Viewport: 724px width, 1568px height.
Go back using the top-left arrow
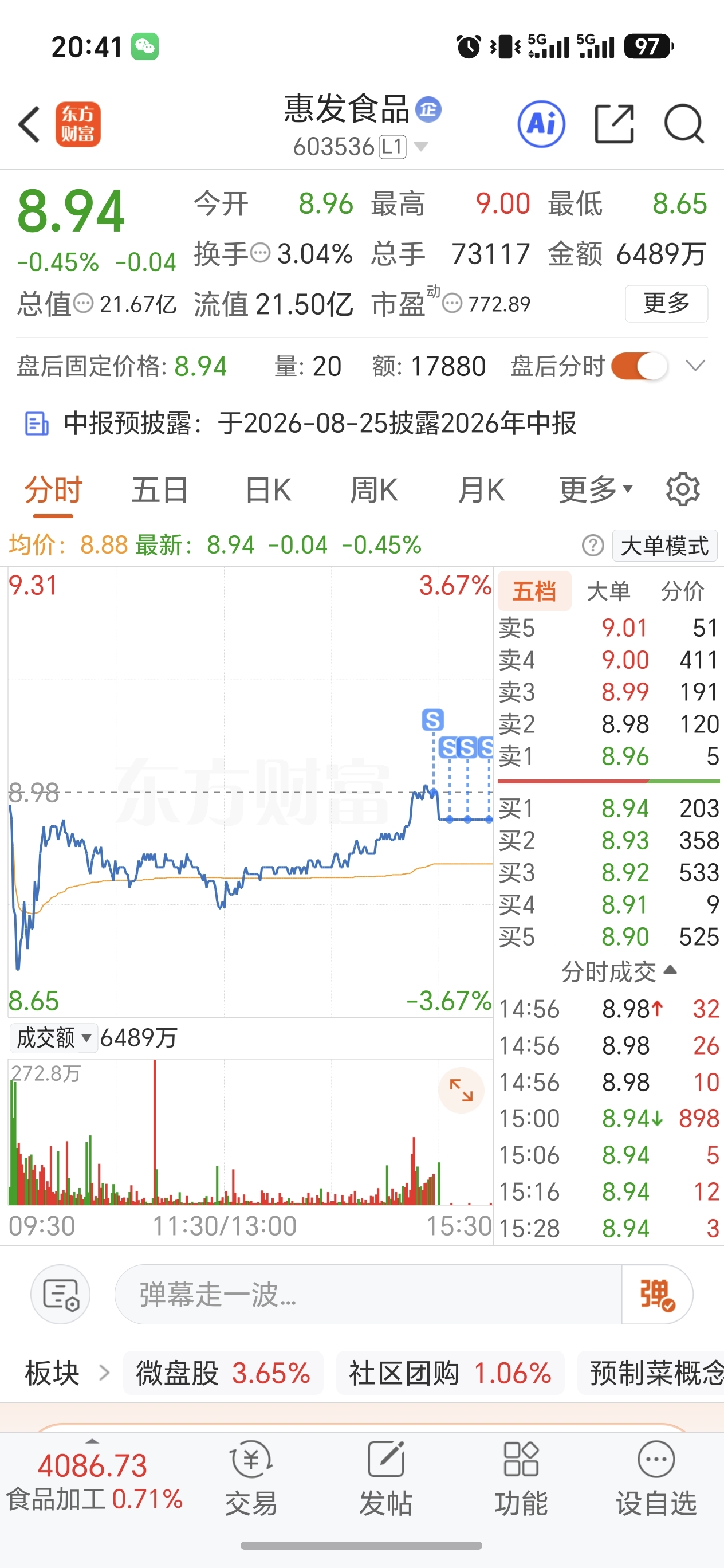pyautogui.click(x=29, y=124)
